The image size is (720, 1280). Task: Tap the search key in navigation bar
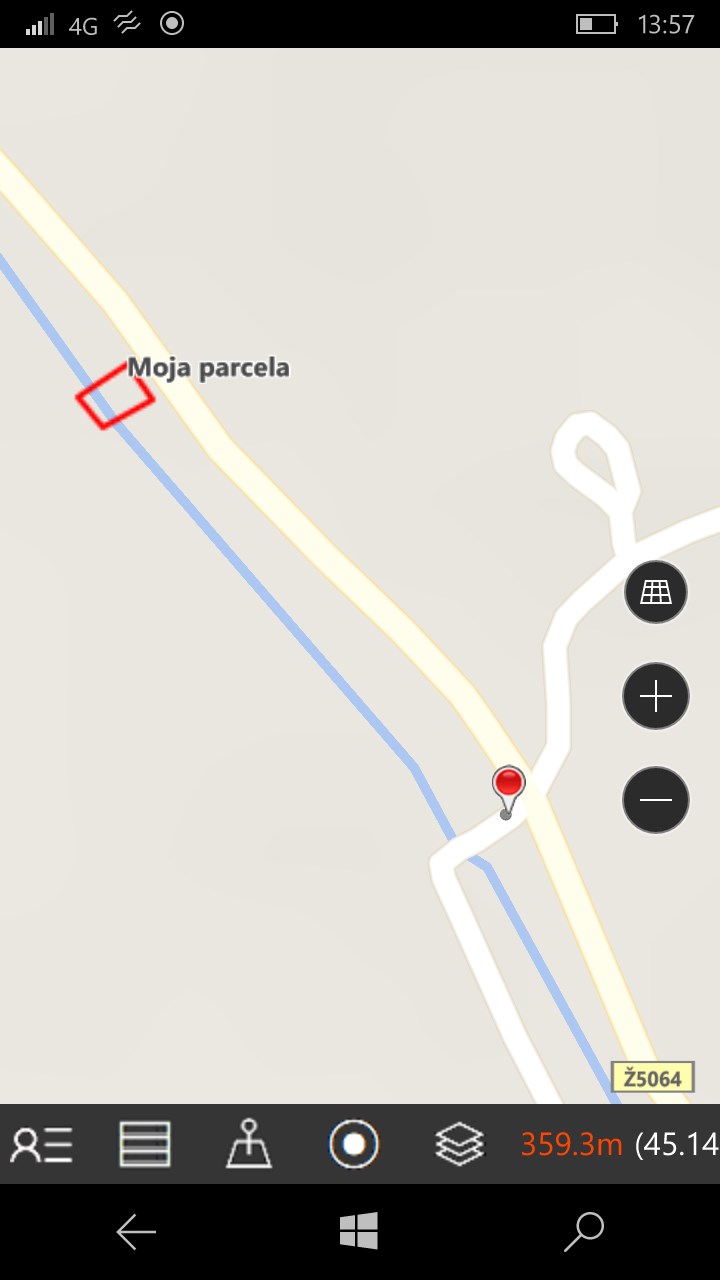point(584,1232)
